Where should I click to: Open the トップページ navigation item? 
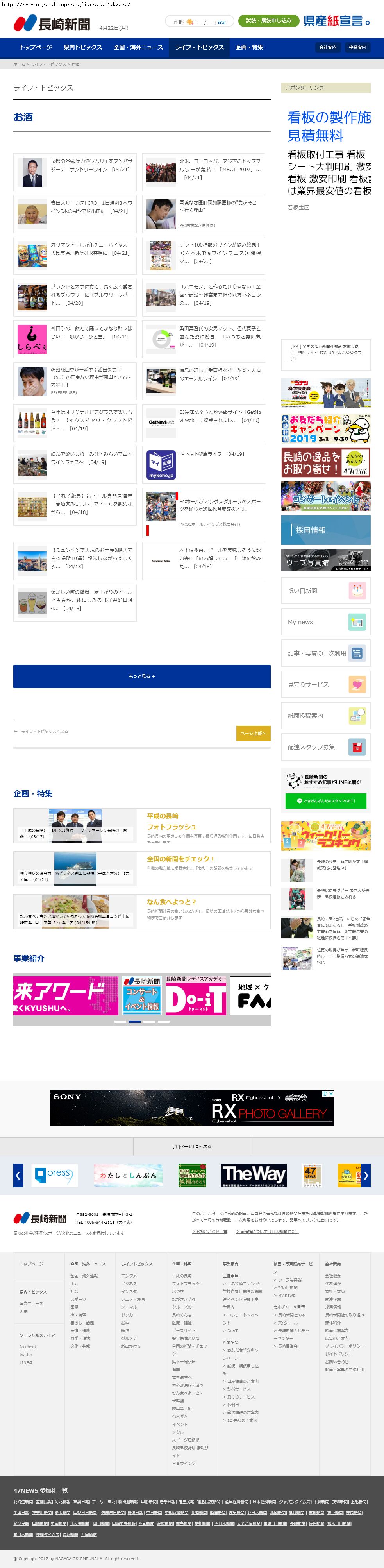tap(35, 47)
